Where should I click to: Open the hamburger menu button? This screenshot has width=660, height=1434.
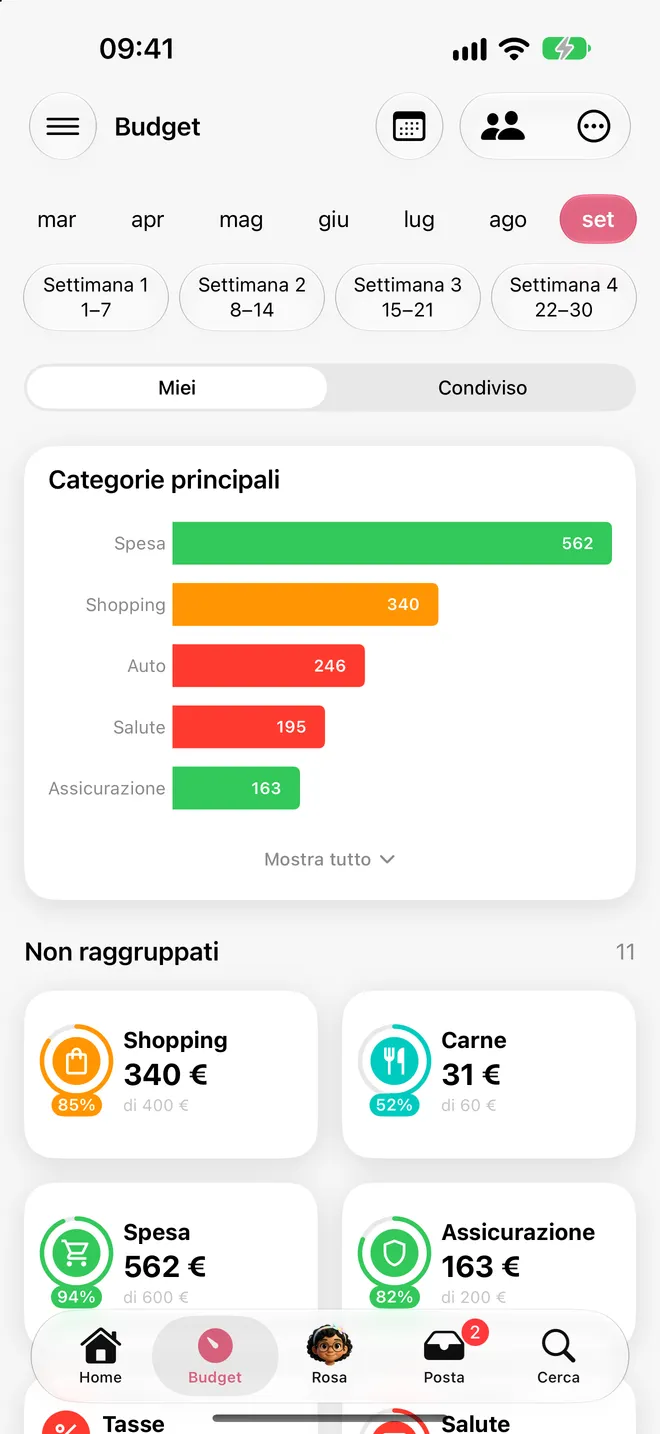coord(63,127)
